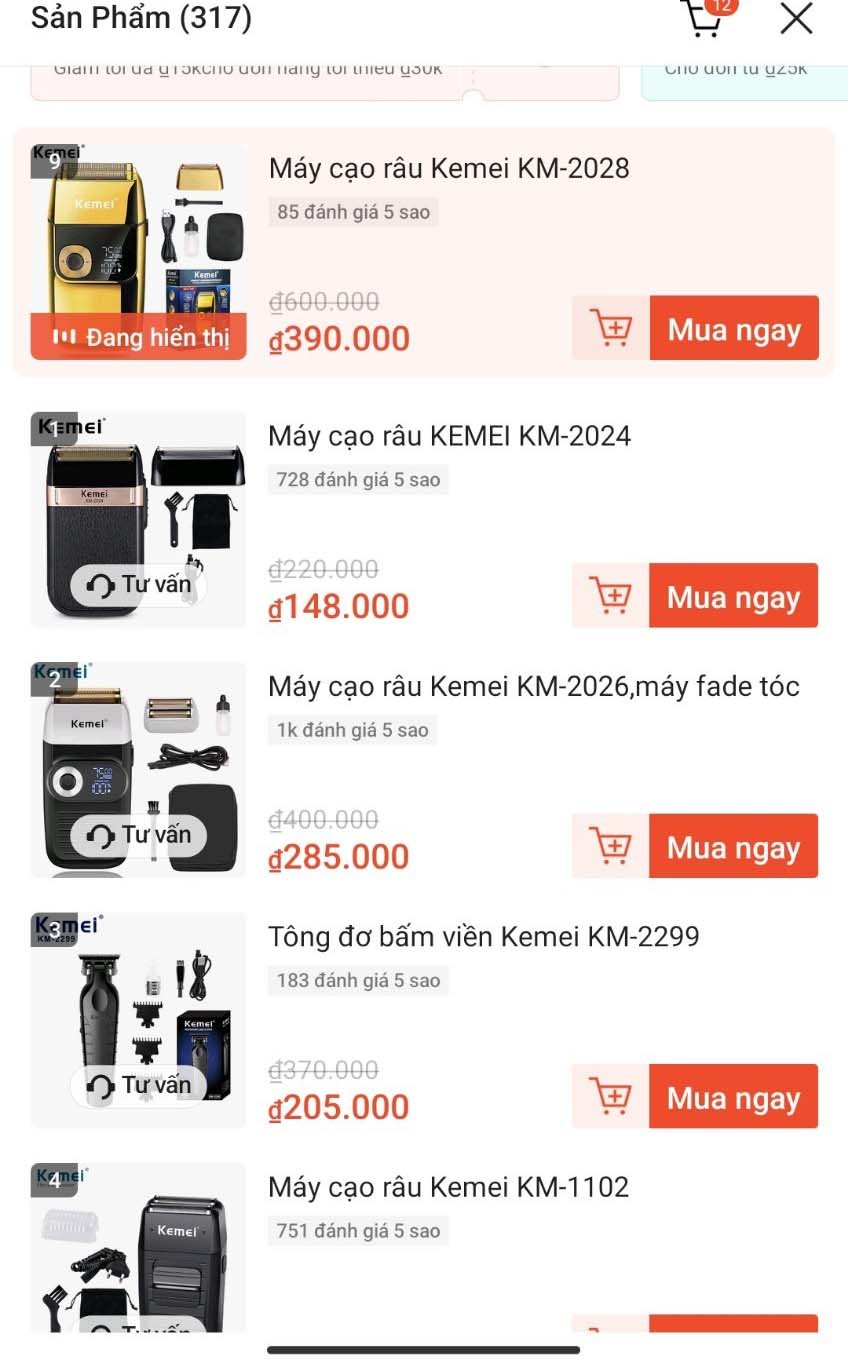Viewport: 848px width, 1367px height.
Task: Tap the add-to-cart icon for Kemei KM-2026
Action: click(610, 845)
